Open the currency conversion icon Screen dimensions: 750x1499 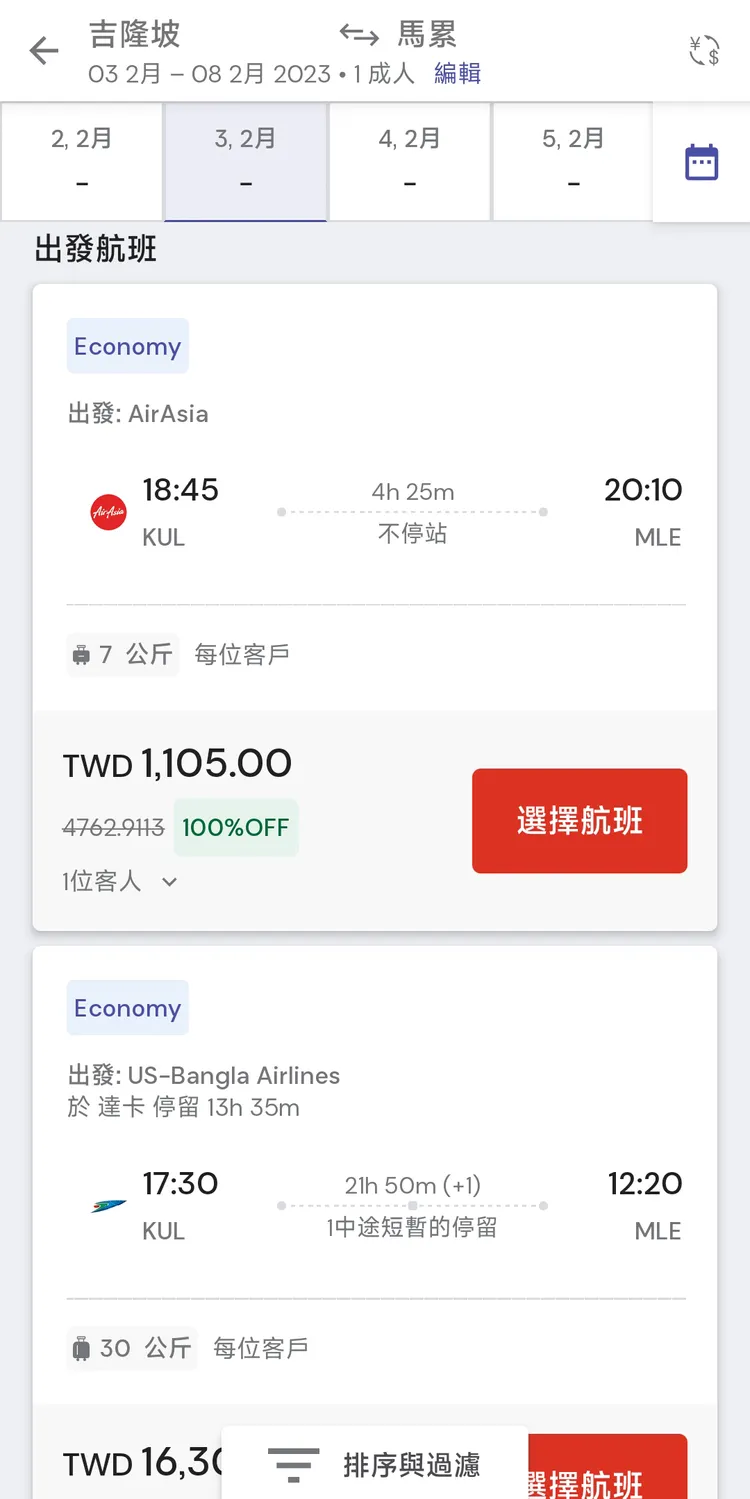[704, 50]
